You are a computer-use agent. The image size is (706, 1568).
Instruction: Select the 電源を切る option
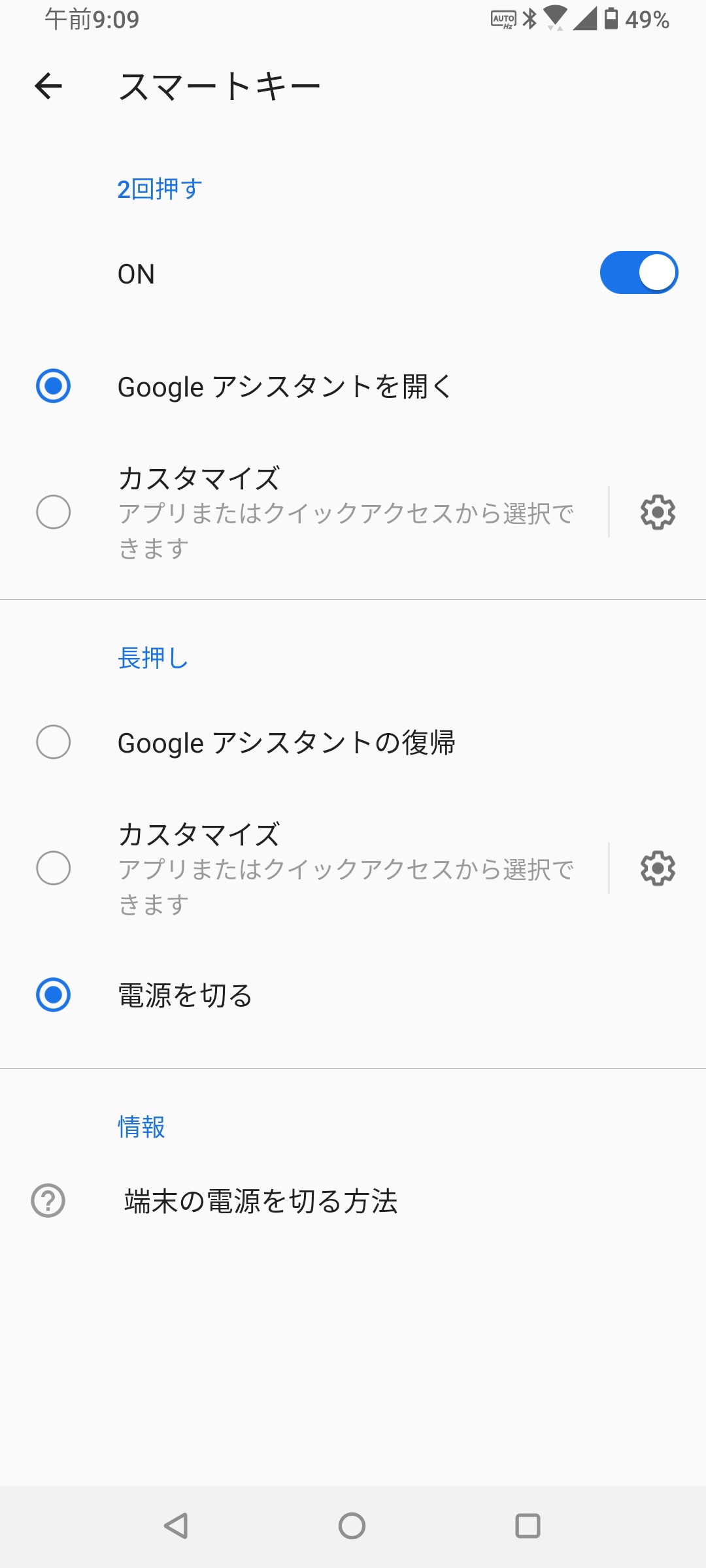pyautogui.click(x=54, y=995)
